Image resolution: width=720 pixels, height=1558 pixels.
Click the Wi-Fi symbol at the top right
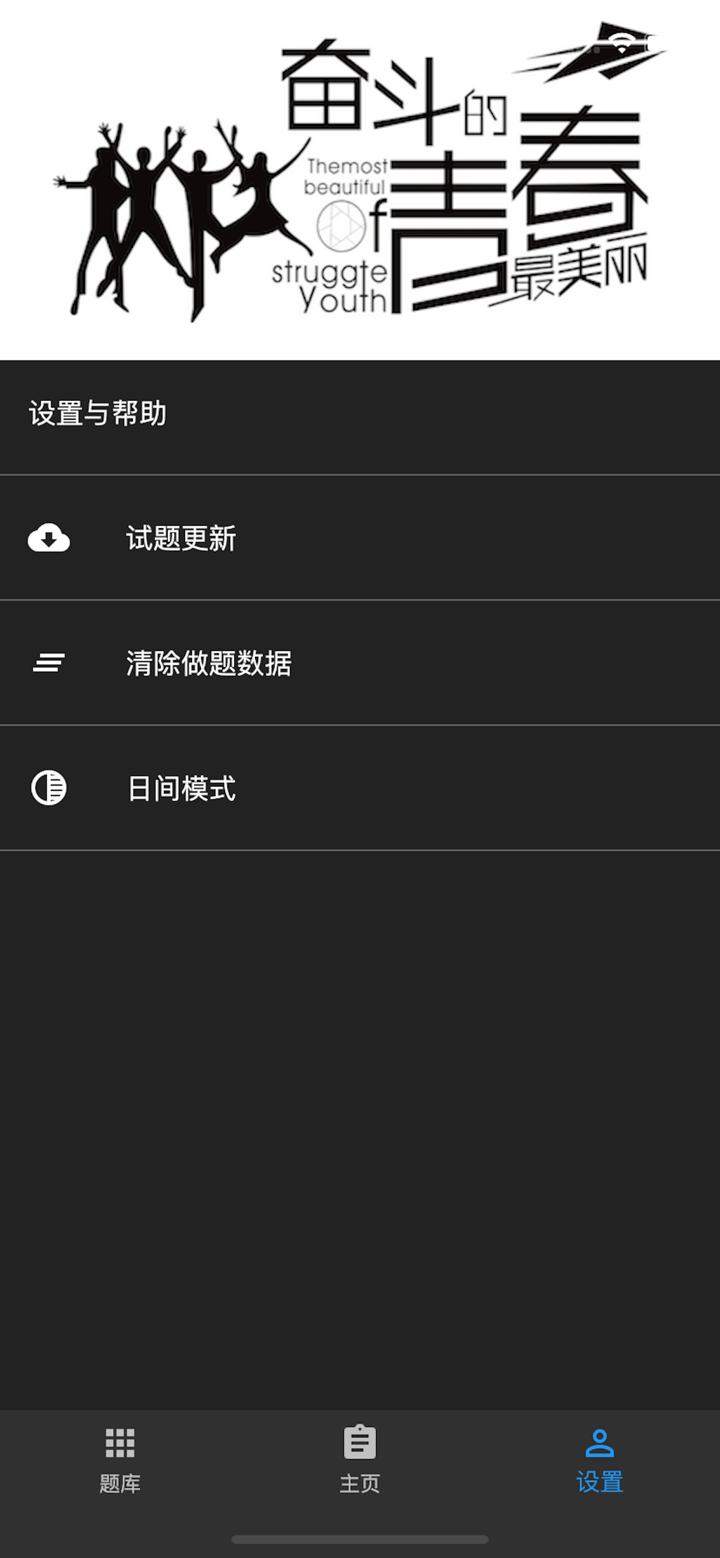pyautogui.click(x=622, y=45)
